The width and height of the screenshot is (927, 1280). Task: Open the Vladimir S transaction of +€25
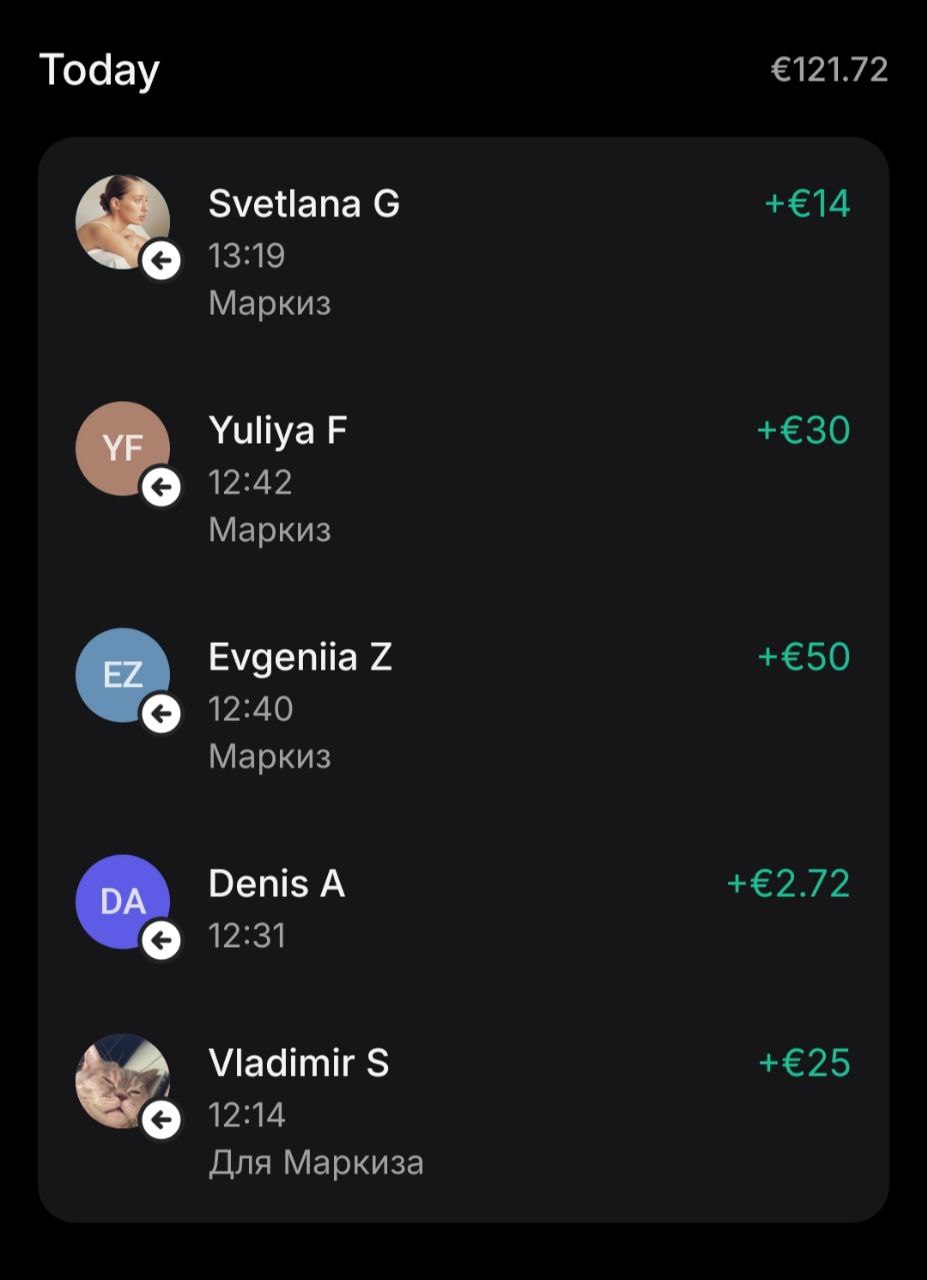pyautogui.click(x=462, y=1110)
